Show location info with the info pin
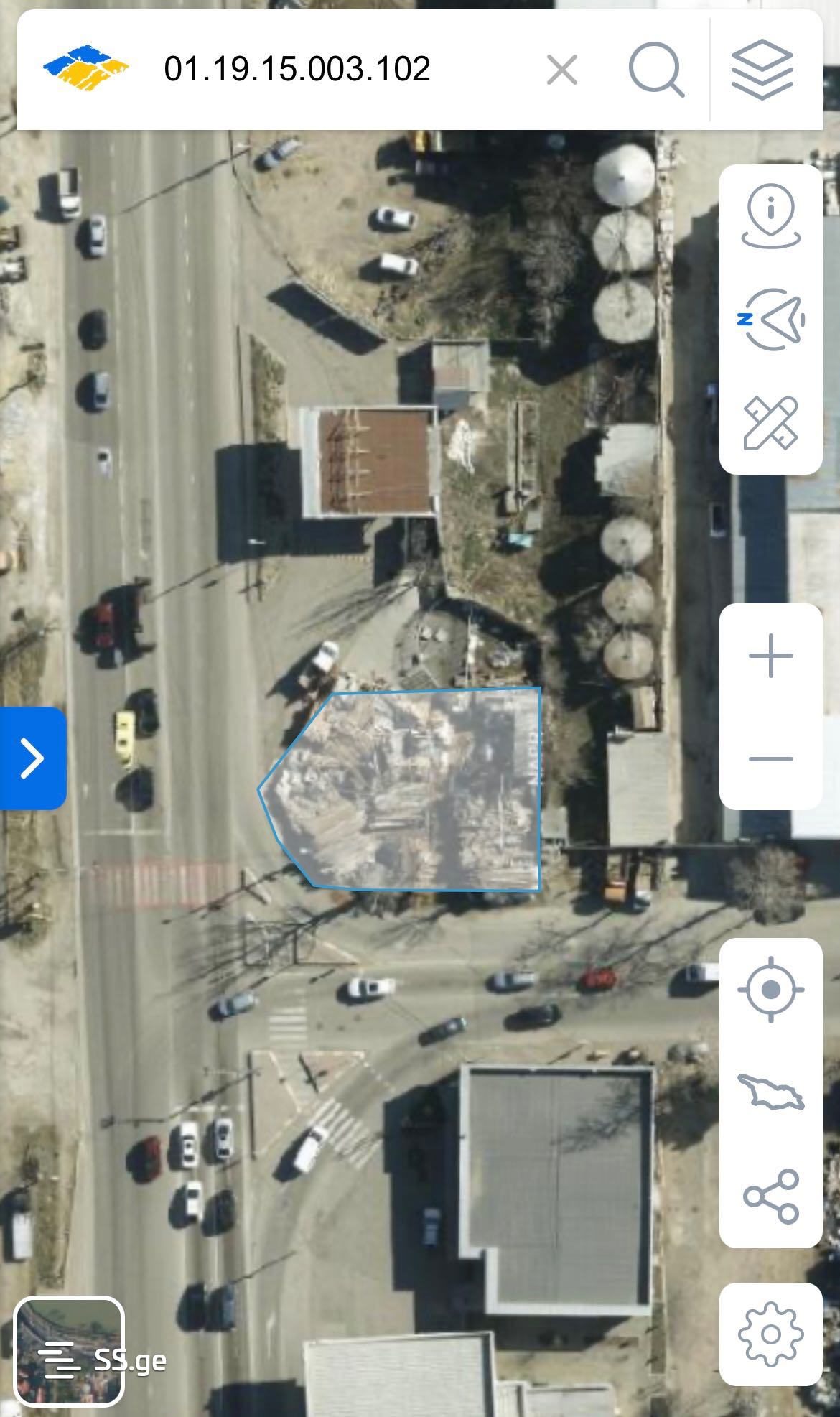The image size is (840, 1417). (771, 215)
